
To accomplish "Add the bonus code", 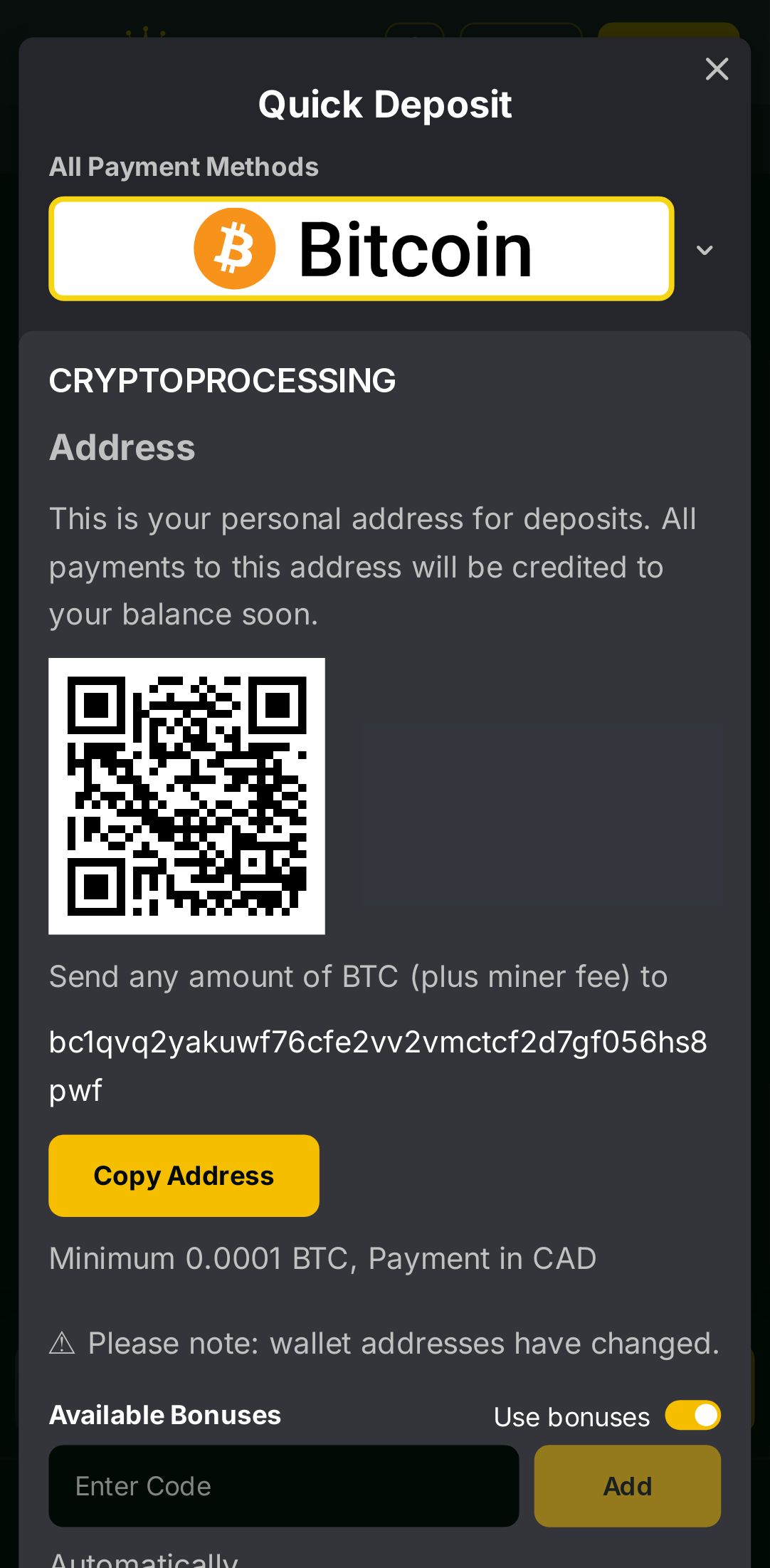I will click(x=627, y=1486).
